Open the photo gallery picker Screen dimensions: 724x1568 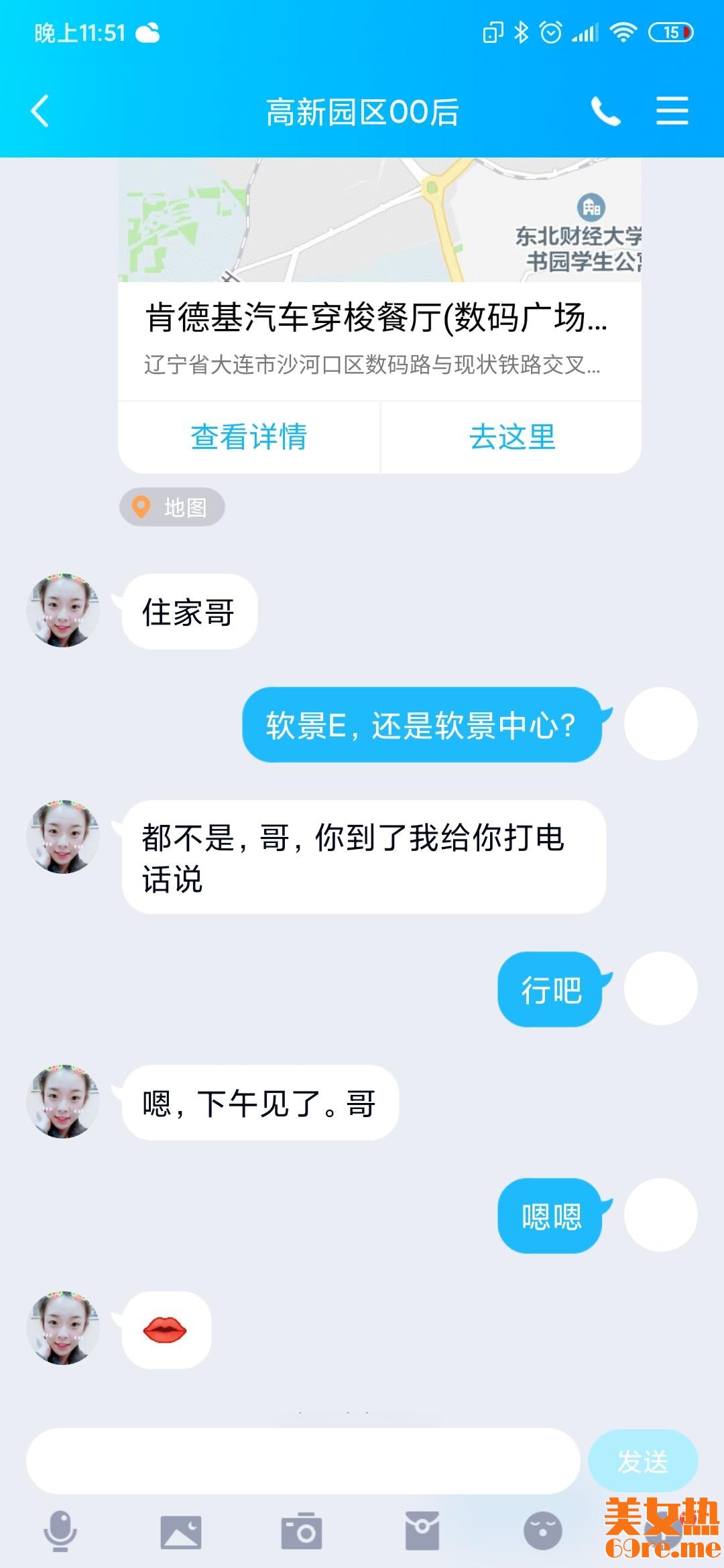point(181,1532)
